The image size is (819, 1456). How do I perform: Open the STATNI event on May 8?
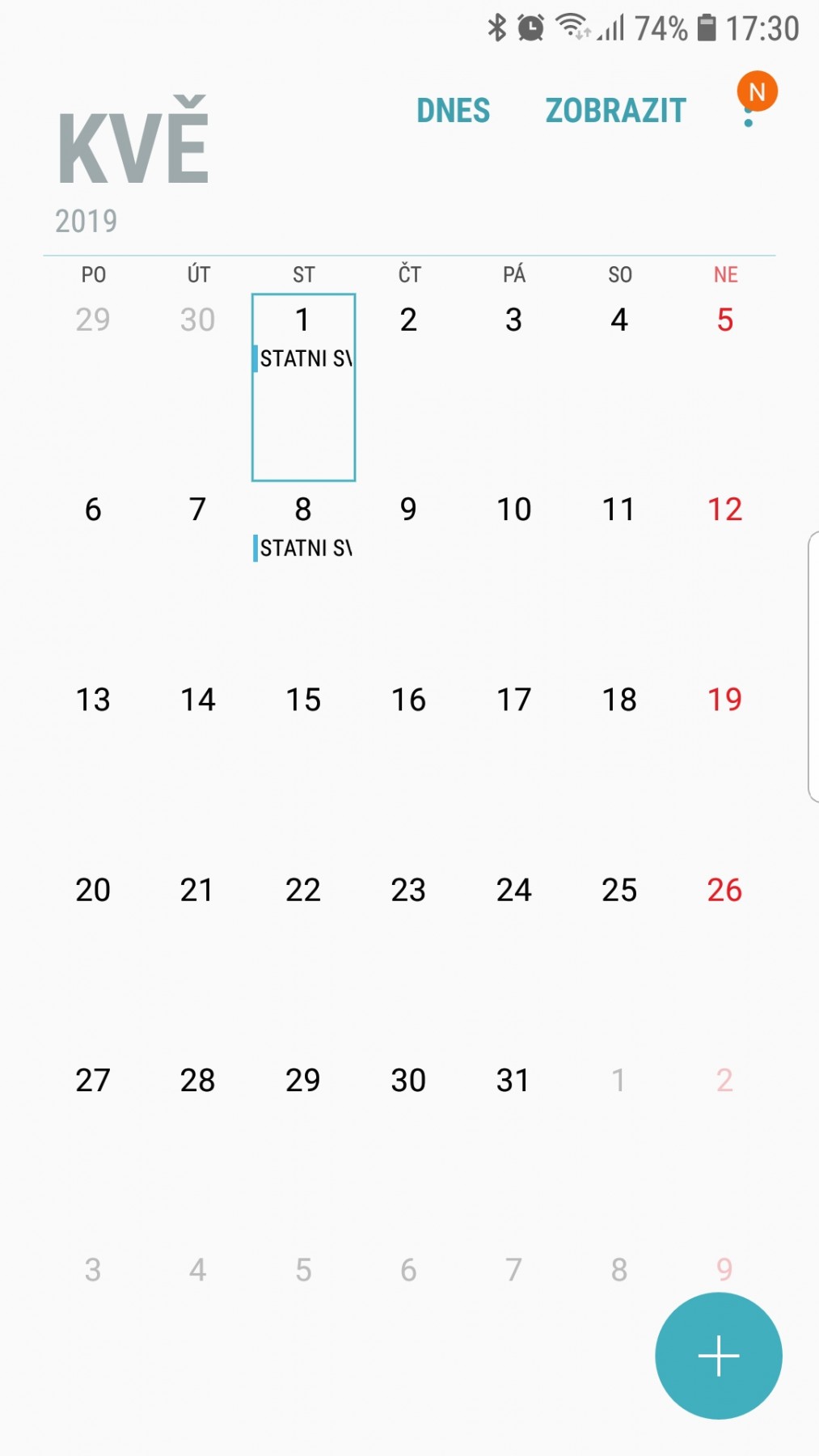[x=304, y=548]
